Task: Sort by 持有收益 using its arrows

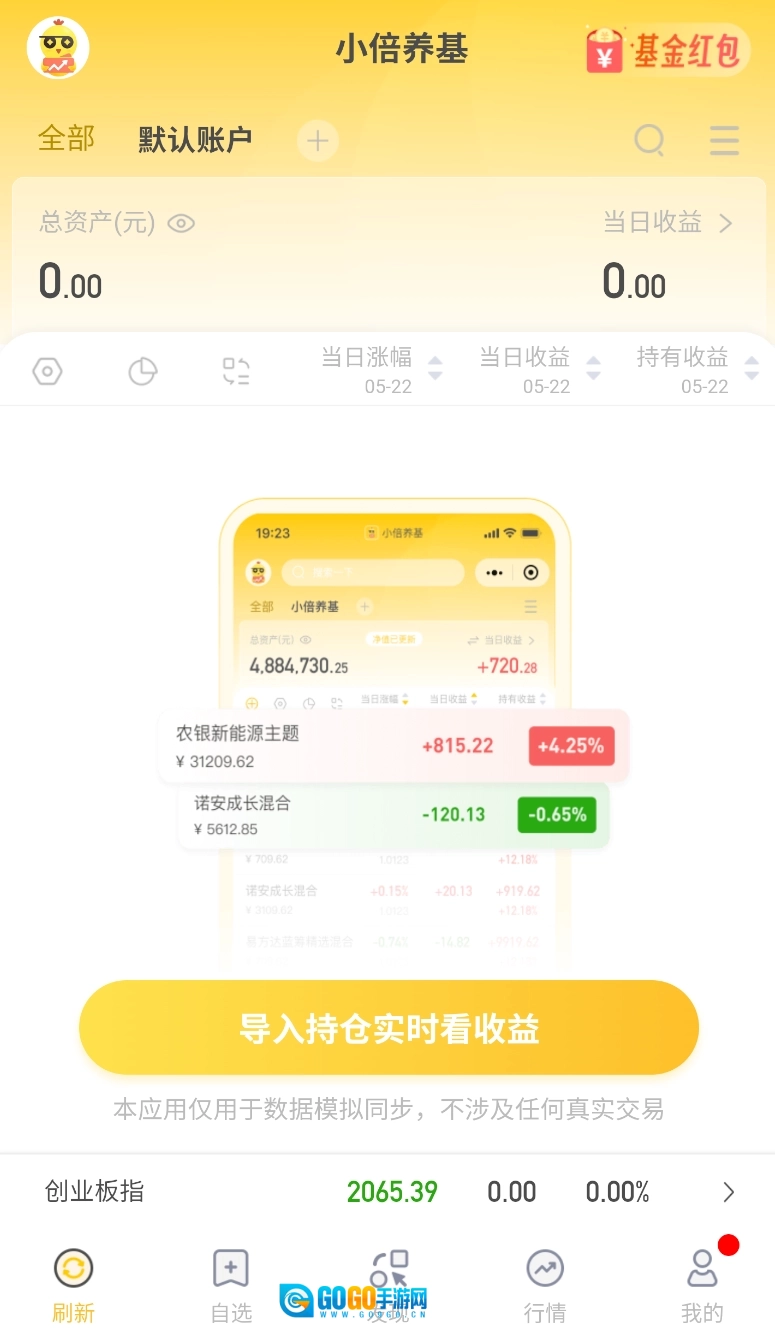Action: tap(751, 370)
